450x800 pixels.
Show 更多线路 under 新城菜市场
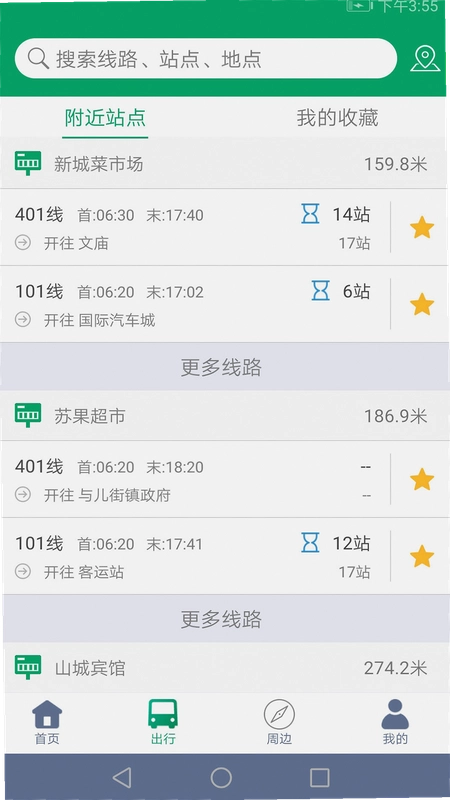(225, 367)
